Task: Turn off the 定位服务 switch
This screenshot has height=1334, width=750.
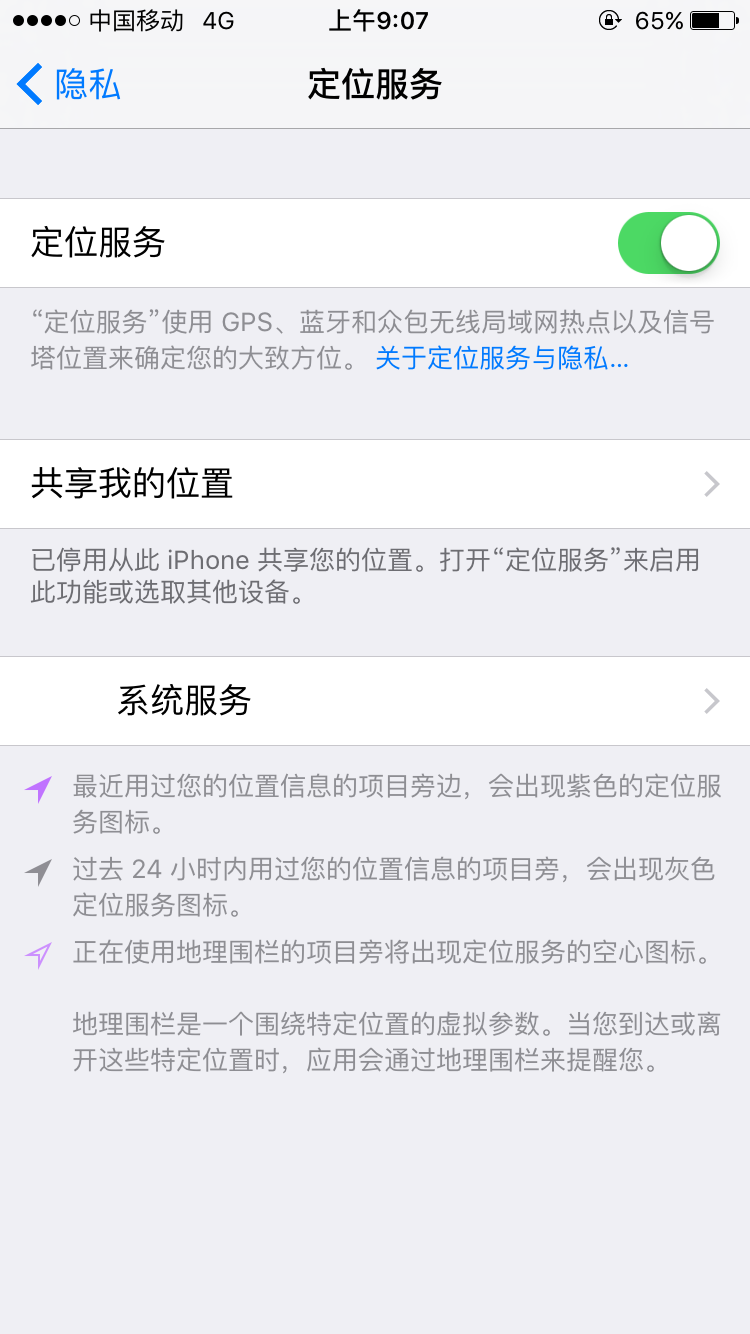Action: pos(668,243)
